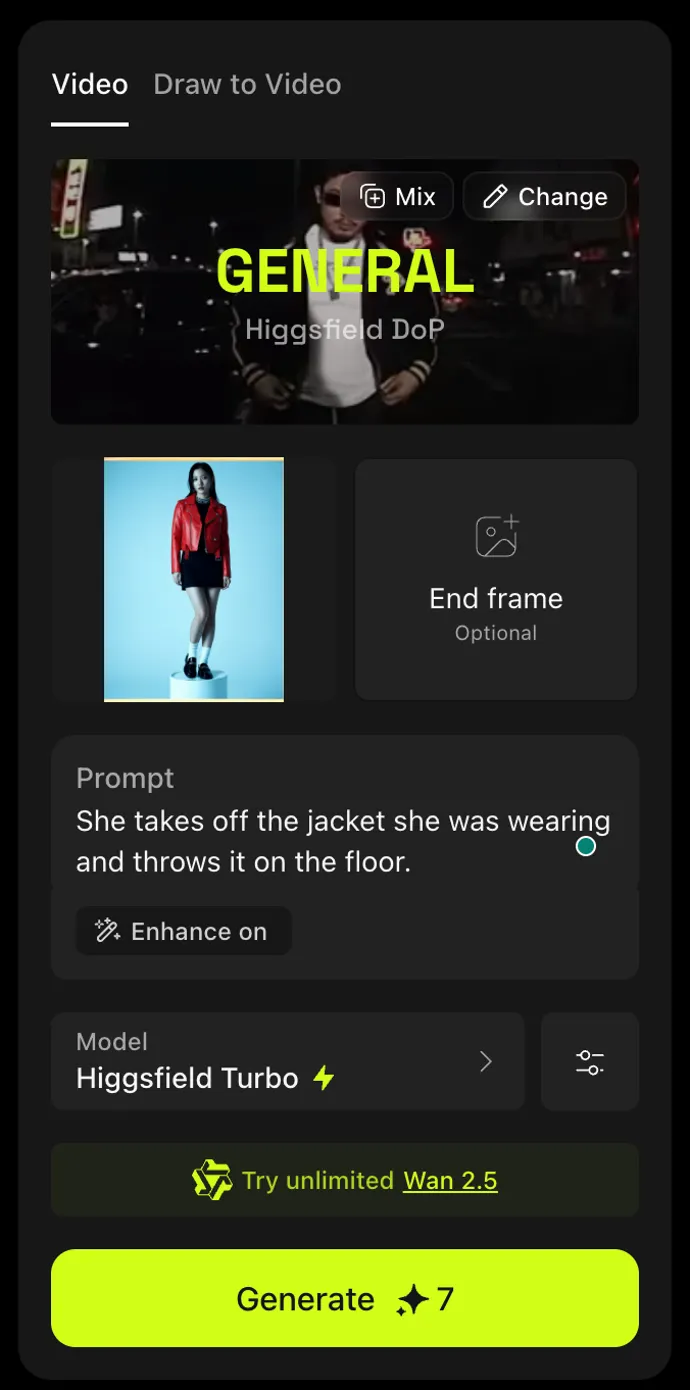Open the start frame image
Screen dimensions: 690x1390
coord(194,580)
